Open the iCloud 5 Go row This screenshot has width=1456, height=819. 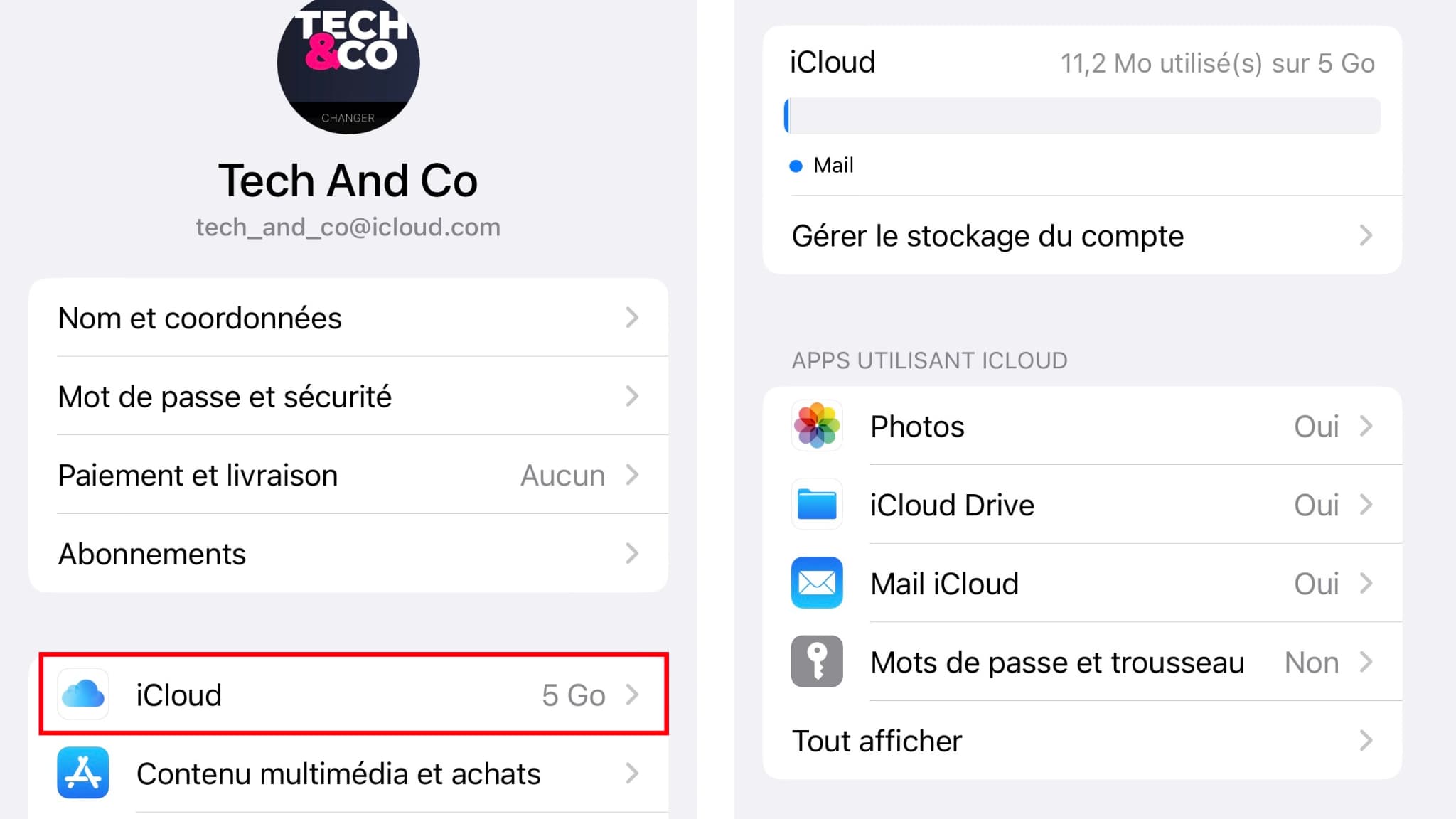pos(353,695)
